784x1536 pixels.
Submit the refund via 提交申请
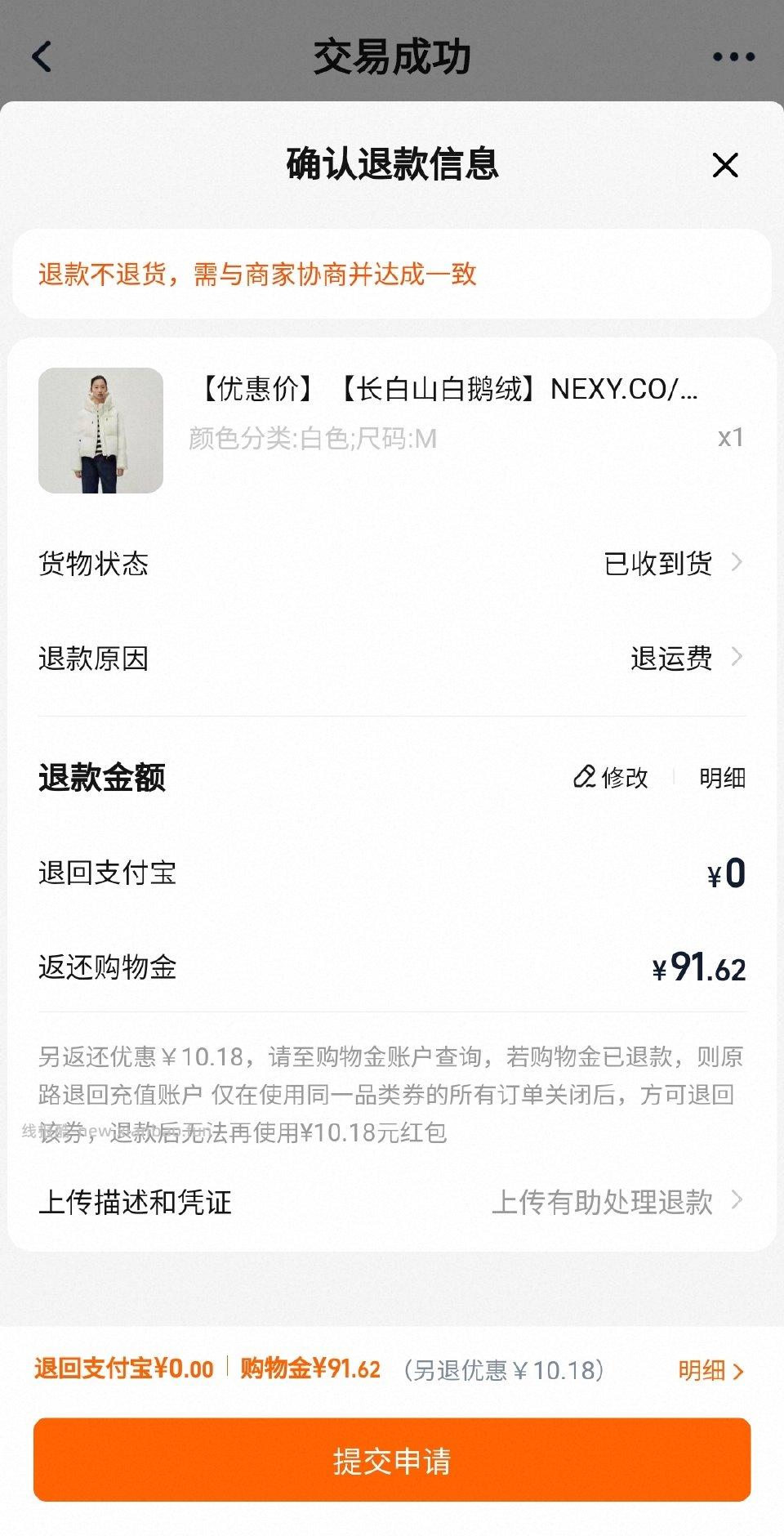click(392, 1459)
